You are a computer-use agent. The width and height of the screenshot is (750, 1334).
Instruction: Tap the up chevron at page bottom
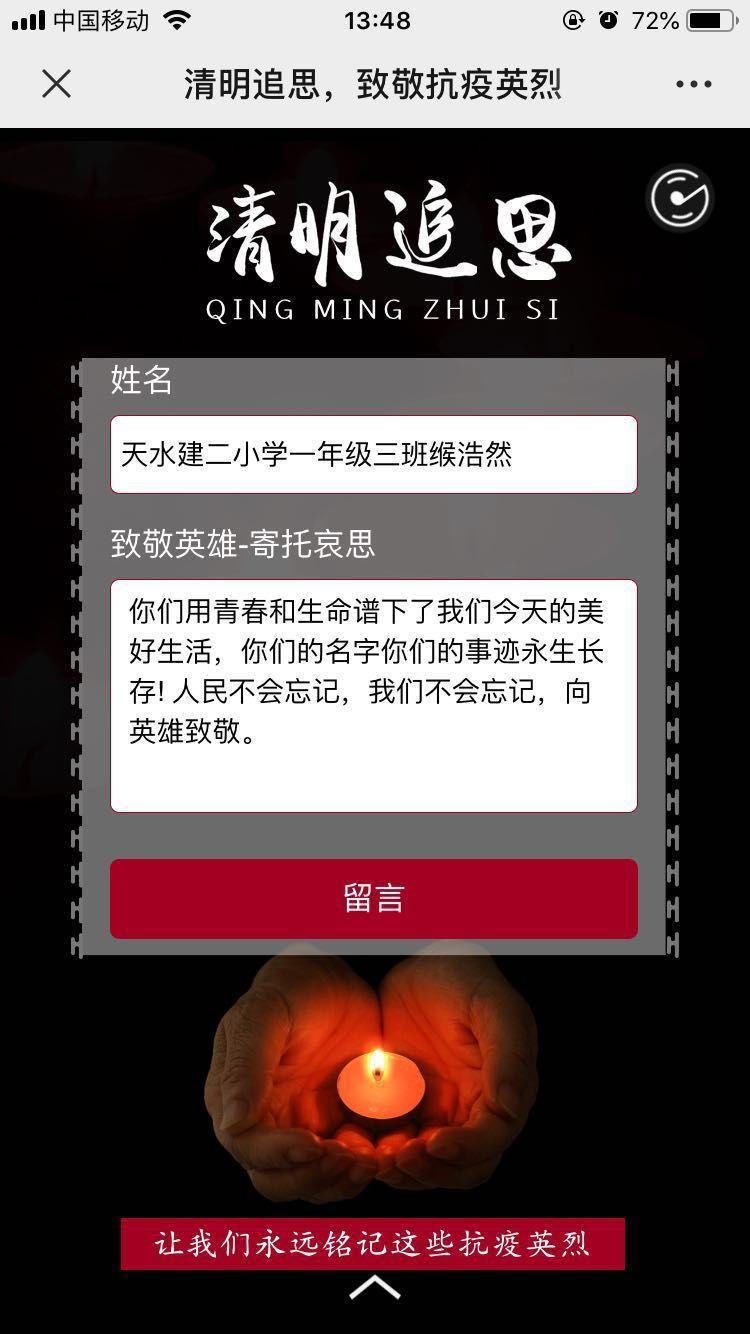click(x=374, y=1287)
